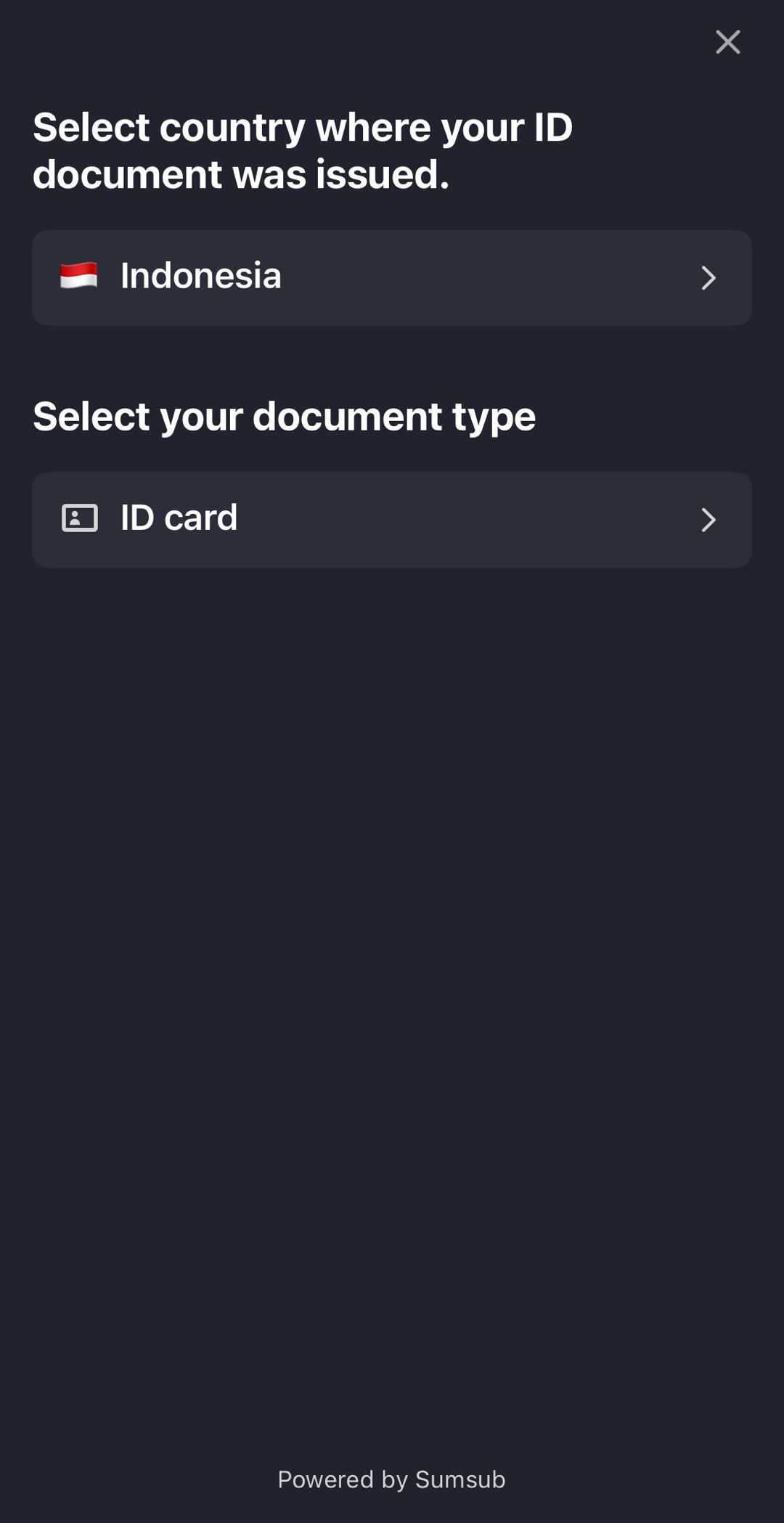Choose ID card as document type
Screen dimensions: 784x1523
pos(392,518)
